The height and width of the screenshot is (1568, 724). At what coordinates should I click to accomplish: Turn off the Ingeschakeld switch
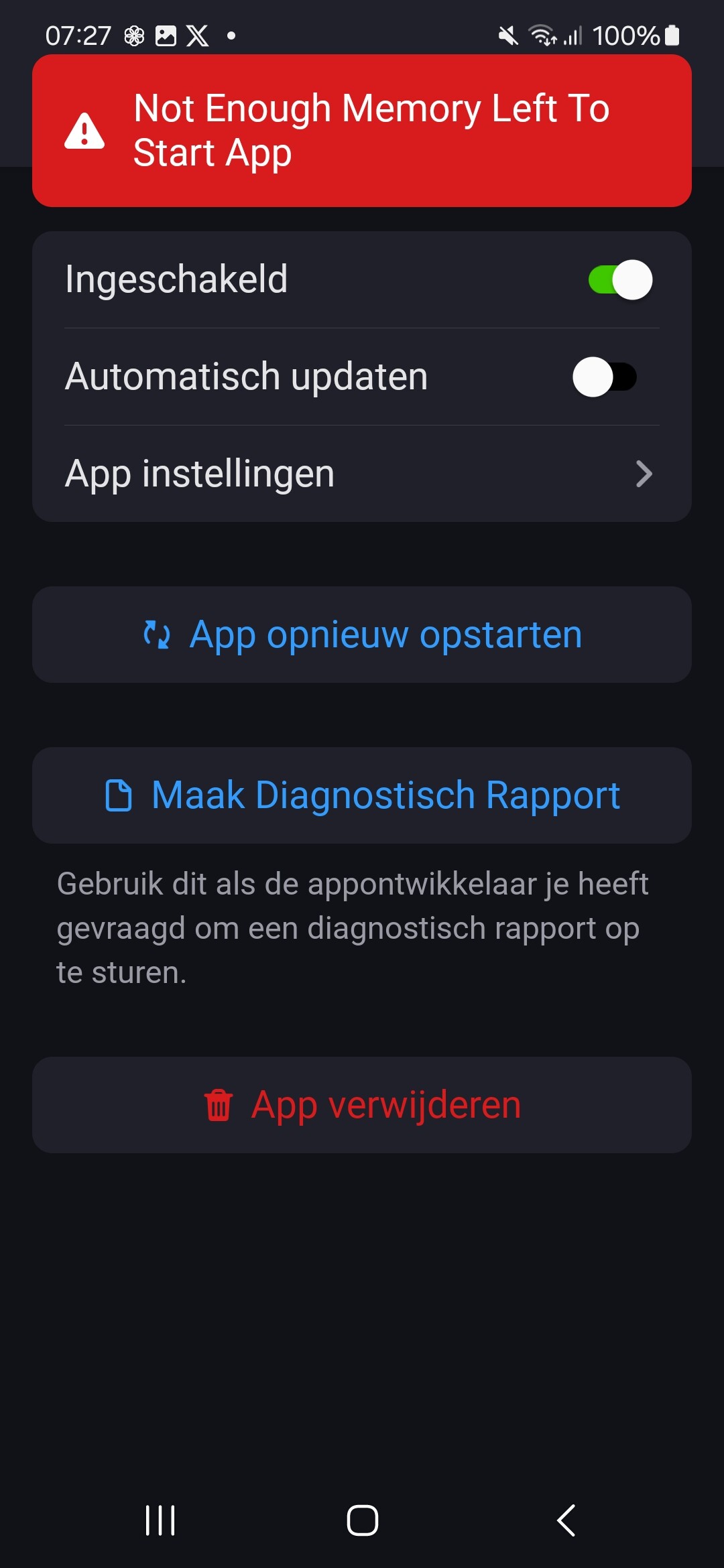[x=620, y=280]
